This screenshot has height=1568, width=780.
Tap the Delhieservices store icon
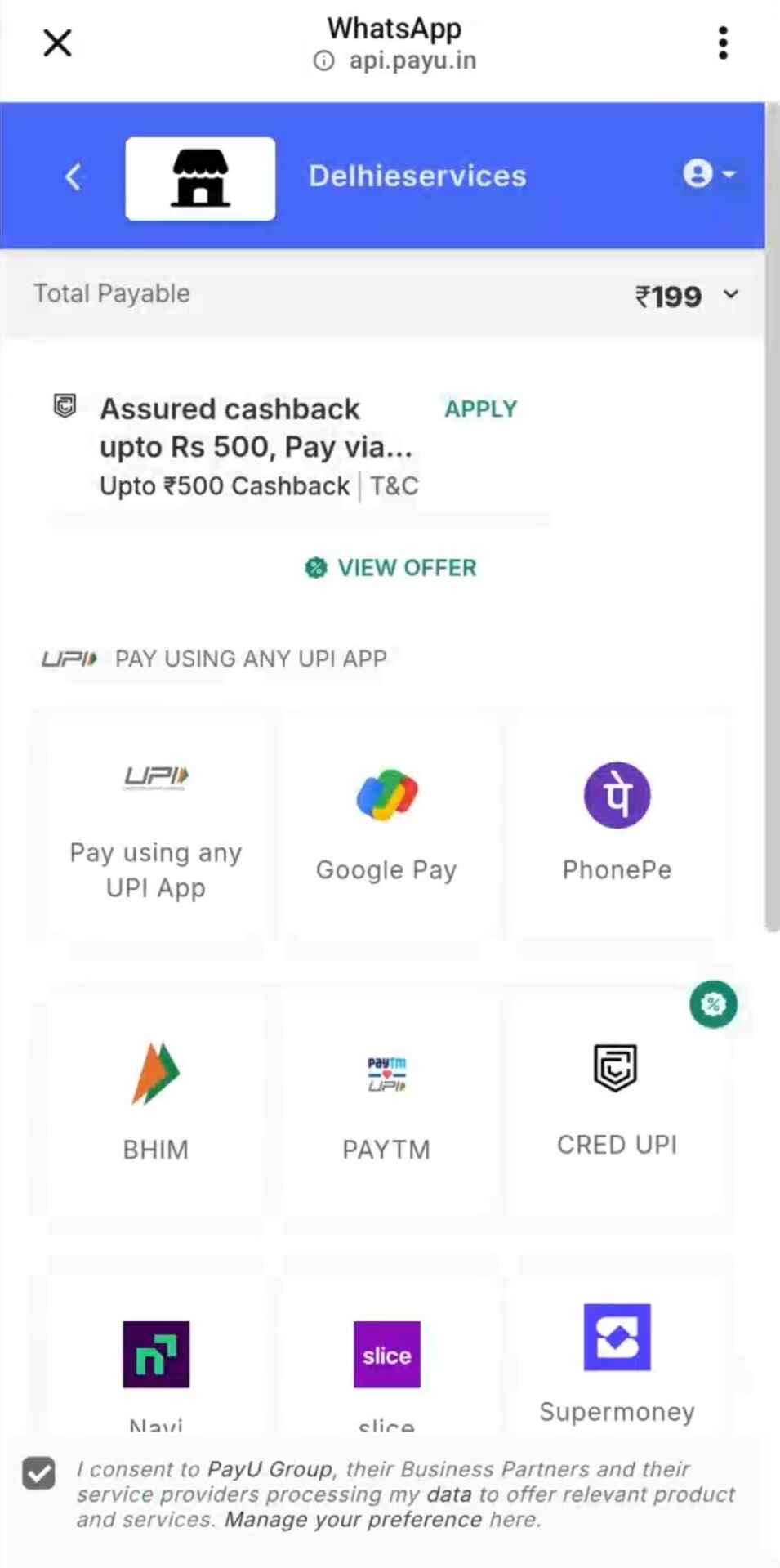pos(200,178)
